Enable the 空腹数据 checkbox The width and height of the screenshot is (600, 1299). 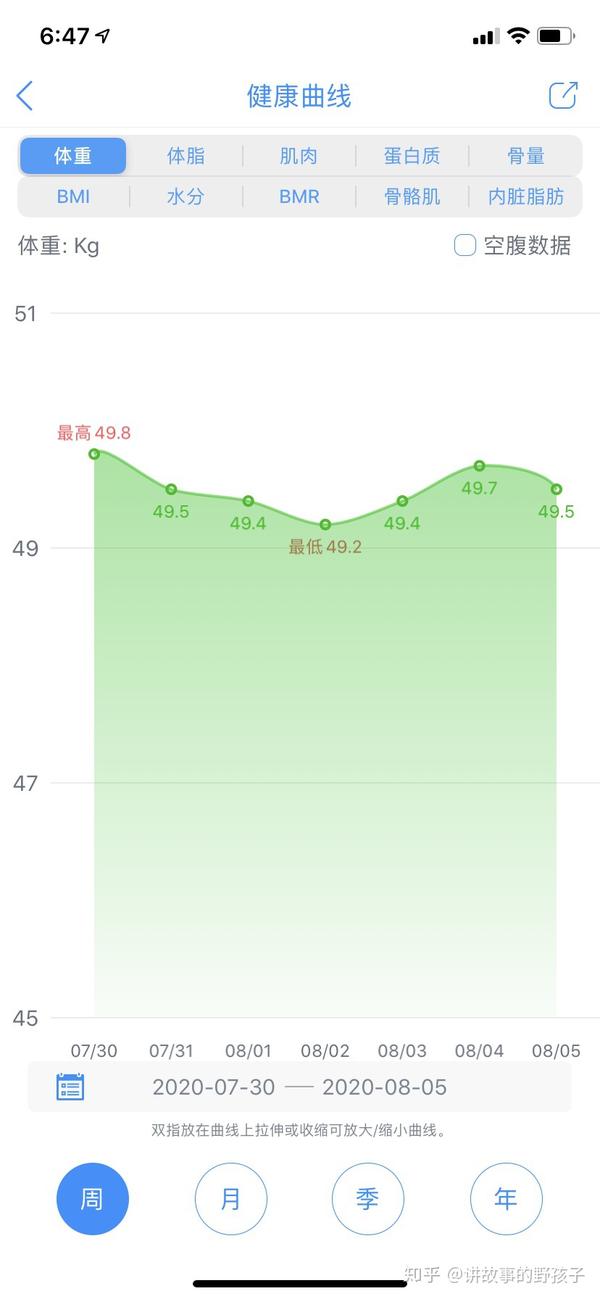[465, 245]
